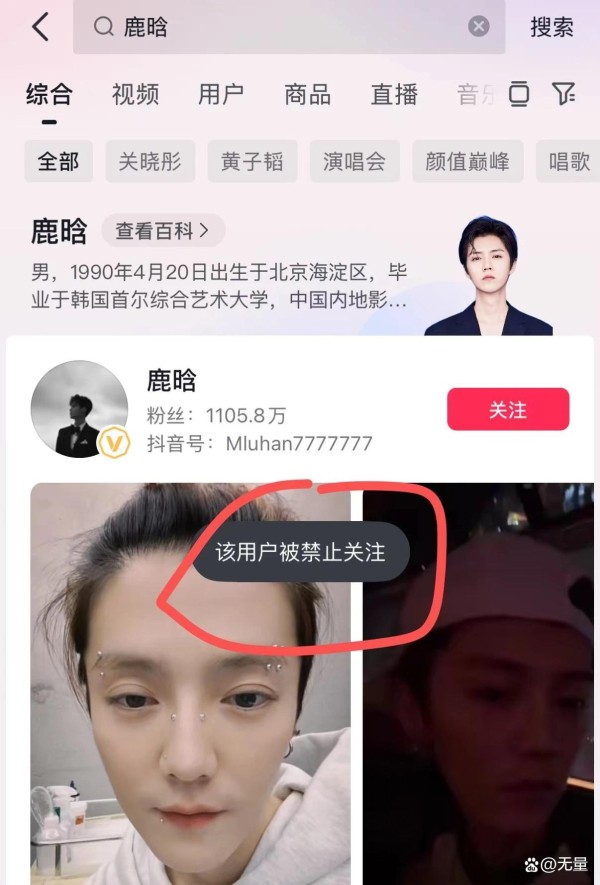Select the 关晓彤 suggestion chip
Screen dimensions: 600x885
150,162
